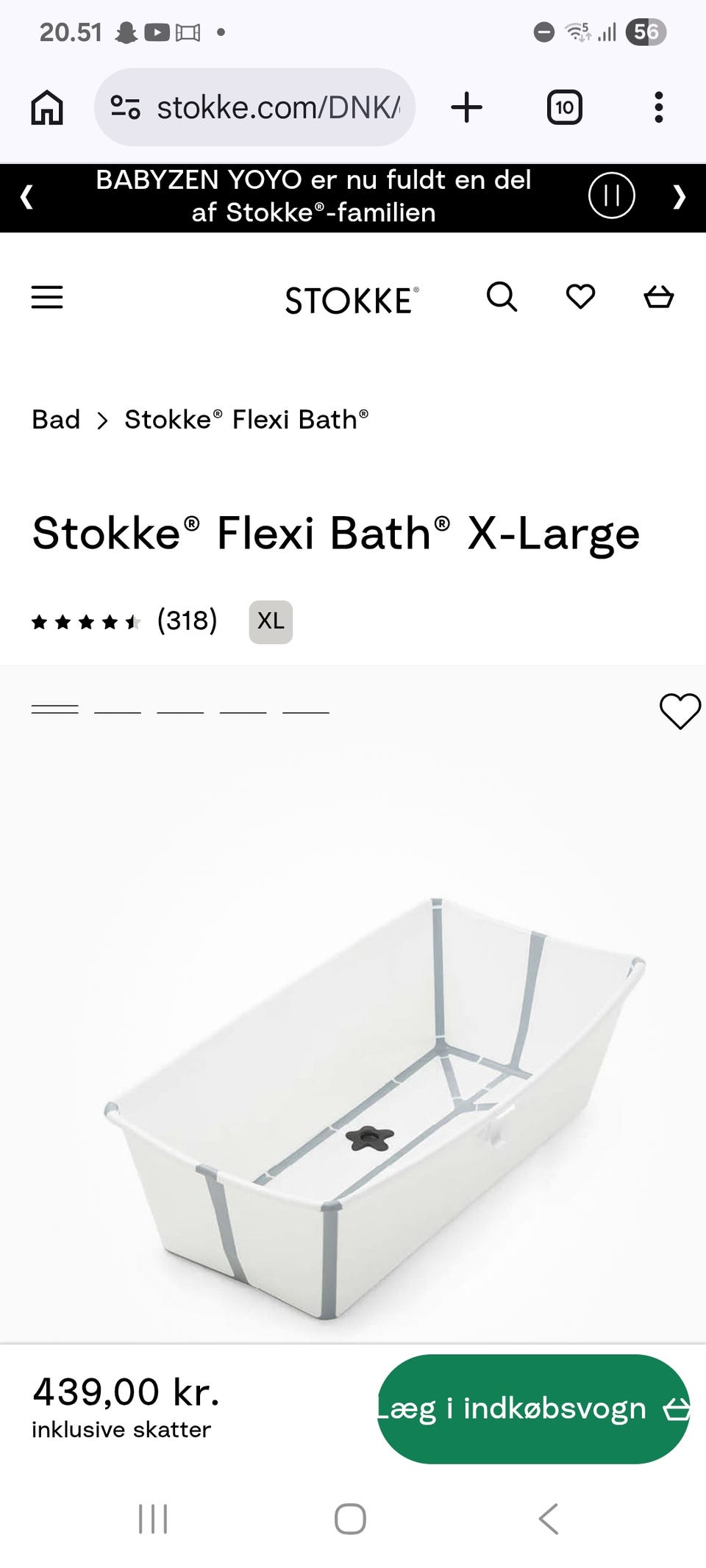View the 318 customer reviews
Image resolution: width=706 pixels, height=1568 pixels.
[187, 621]
